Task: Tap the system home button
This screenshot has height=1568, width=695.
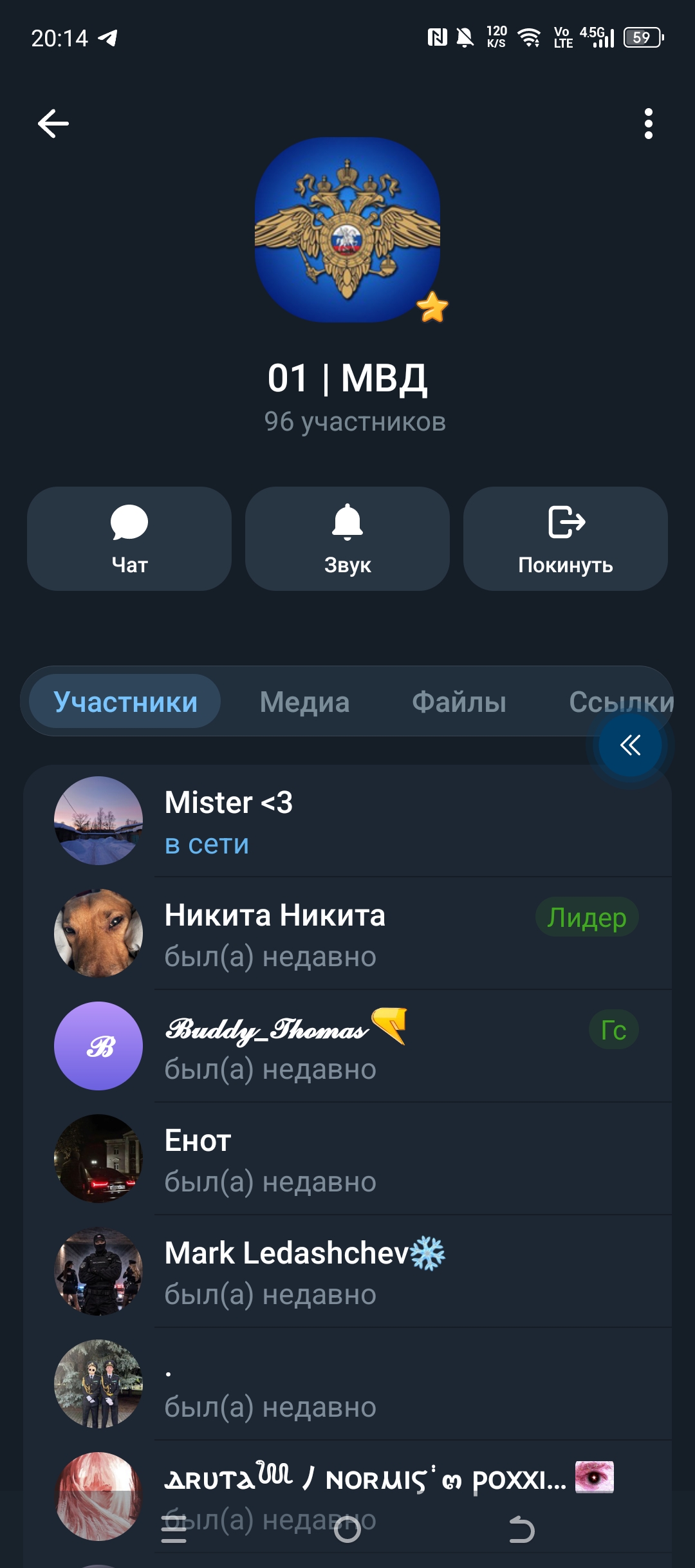Action: (347, 1529)
